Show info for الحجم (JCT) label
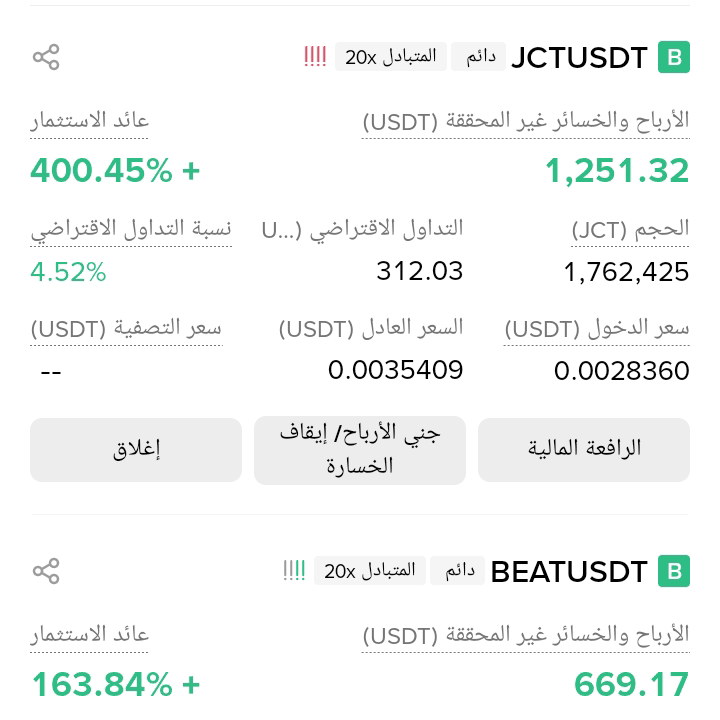Image resolution: width=720 pixels, height=720 pixels. 630,230
